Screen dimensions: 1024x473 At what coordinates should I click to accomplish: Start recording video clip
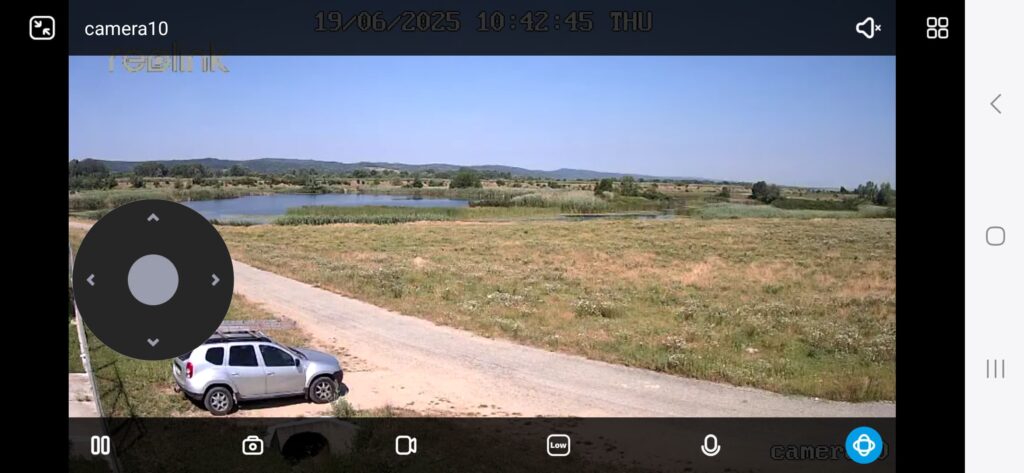tap(405, 445)
